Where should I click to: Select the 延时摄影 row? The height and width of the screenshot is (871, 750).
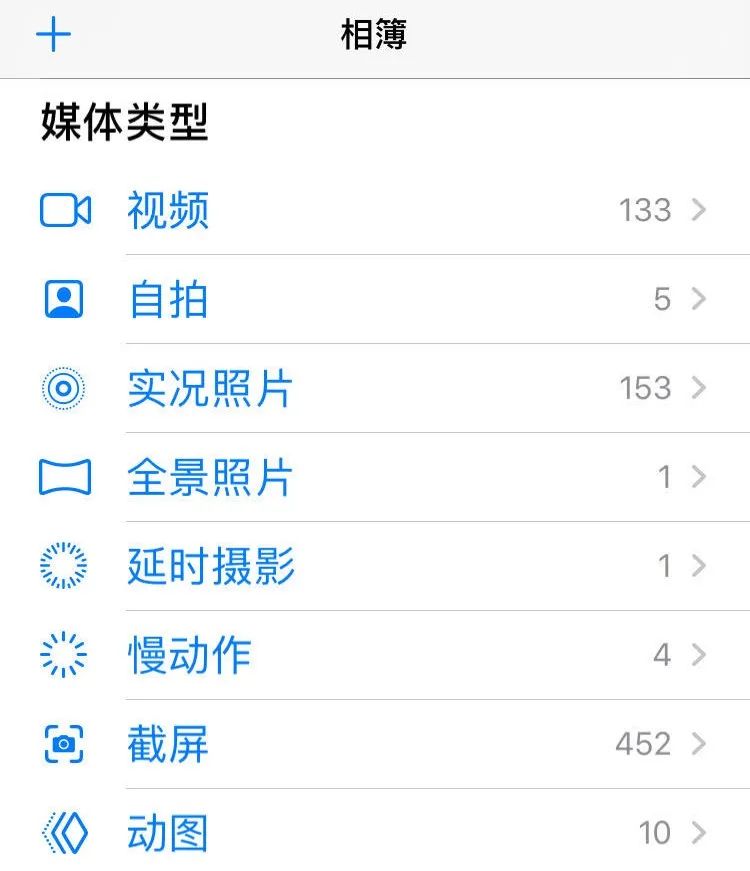[x=210, y=566]
